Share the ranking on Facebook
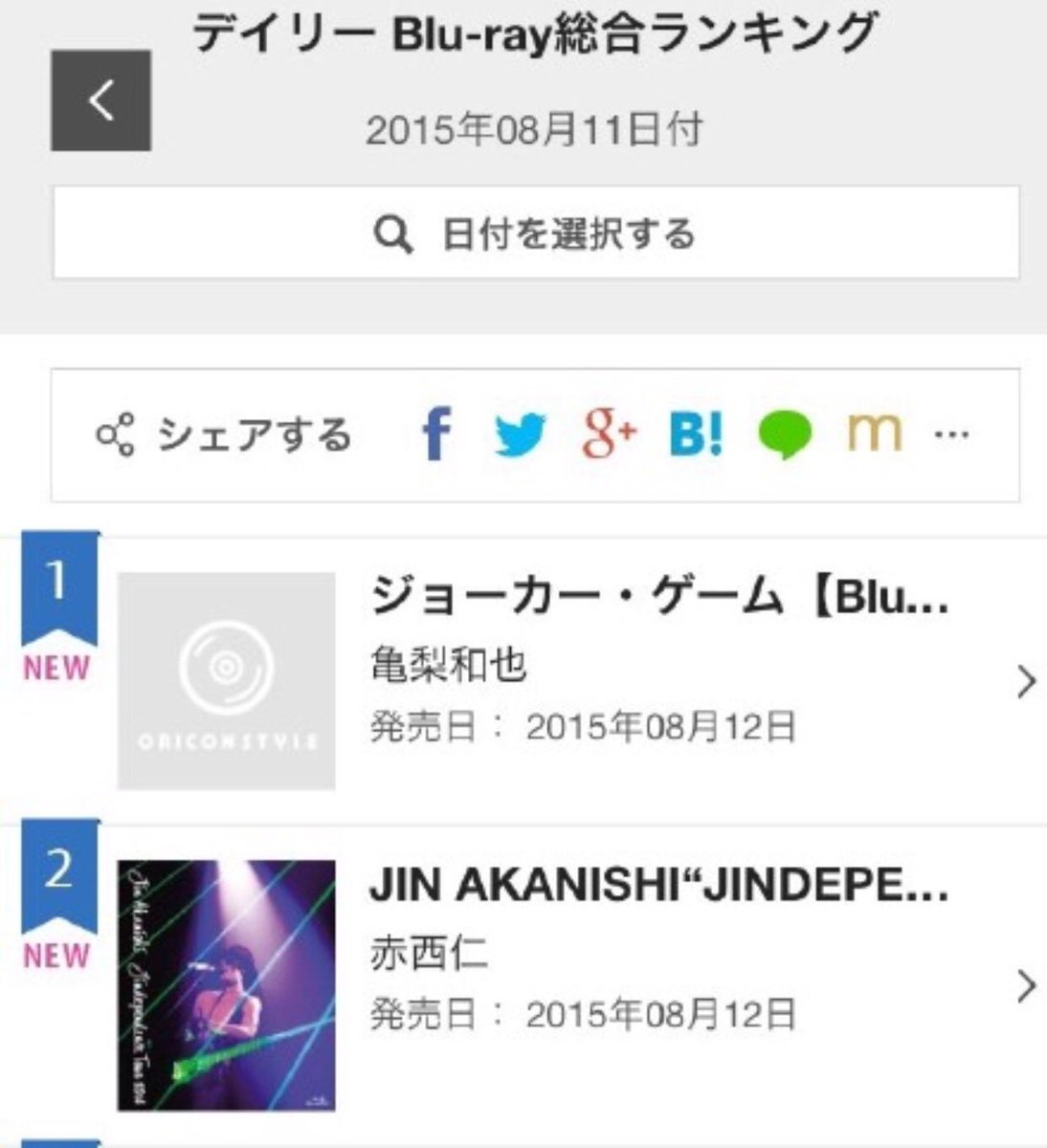1047x1148 pixels. pyautogui.click(x=436, y=434)
